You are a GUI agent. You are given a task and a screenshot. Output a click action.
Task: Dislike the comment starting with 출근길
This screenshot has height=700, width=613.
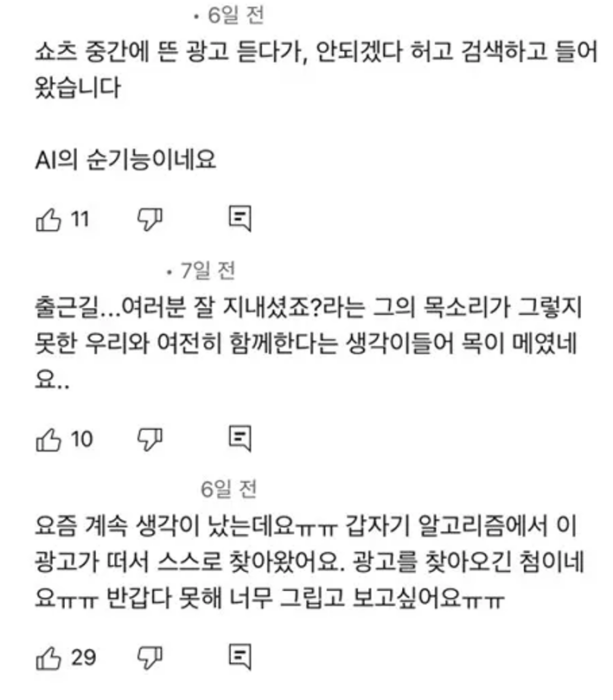click(149, 437)
